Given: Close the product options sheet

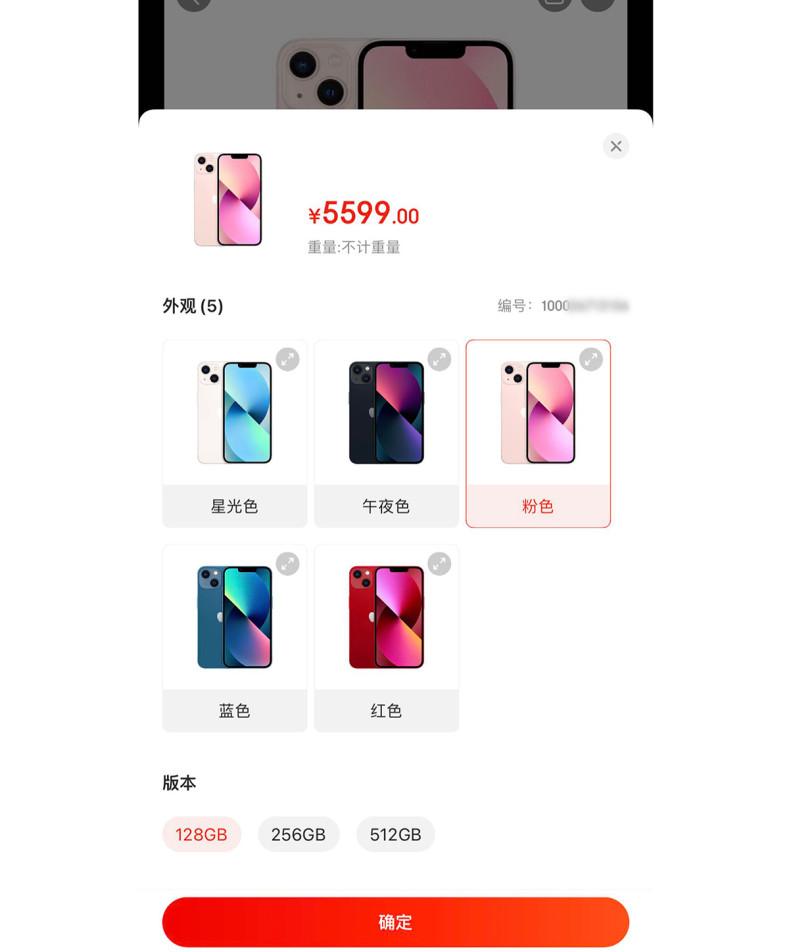Looking at the screenshot, I should point(616,146).
